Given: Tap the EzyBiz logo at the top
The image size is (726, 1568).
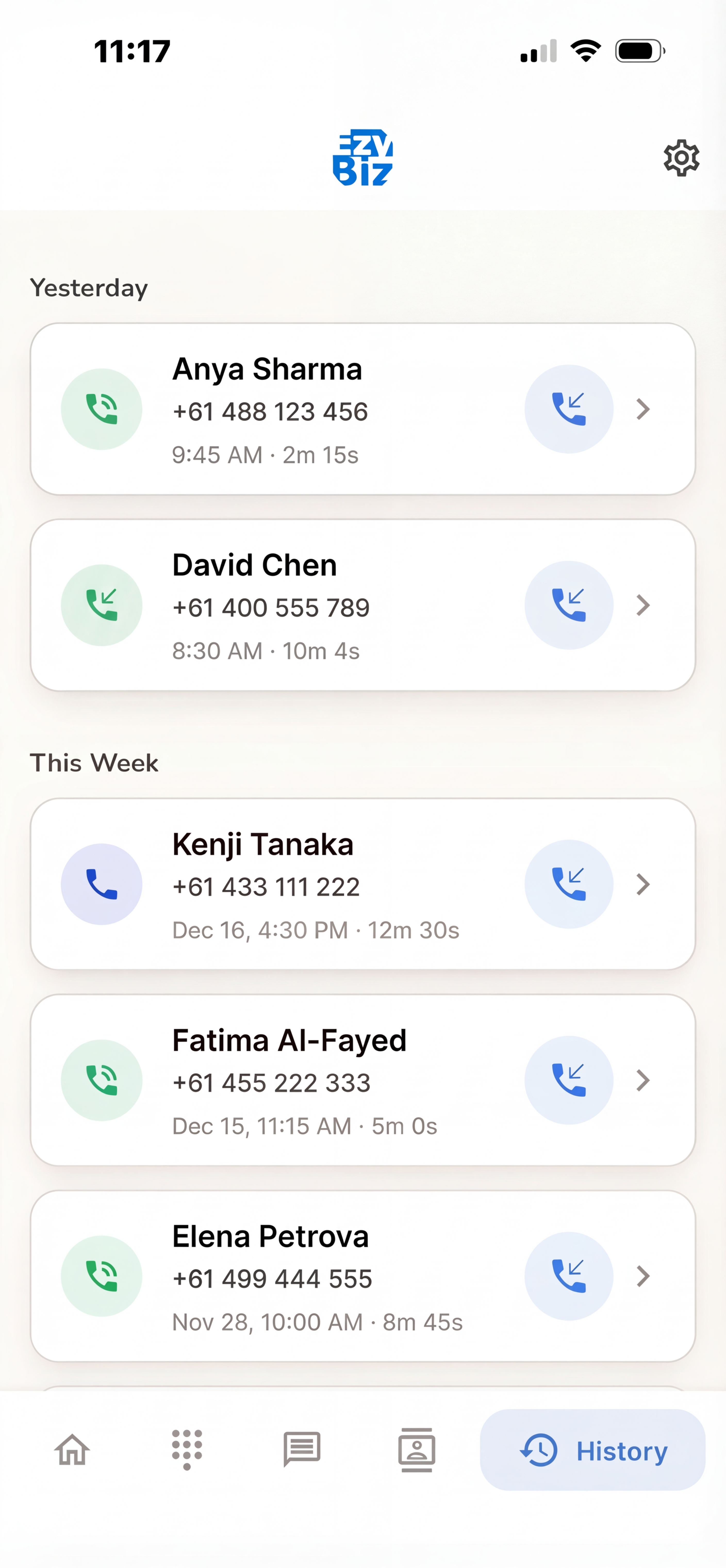Looking at the screenshot, I should (x=363, y=158).
